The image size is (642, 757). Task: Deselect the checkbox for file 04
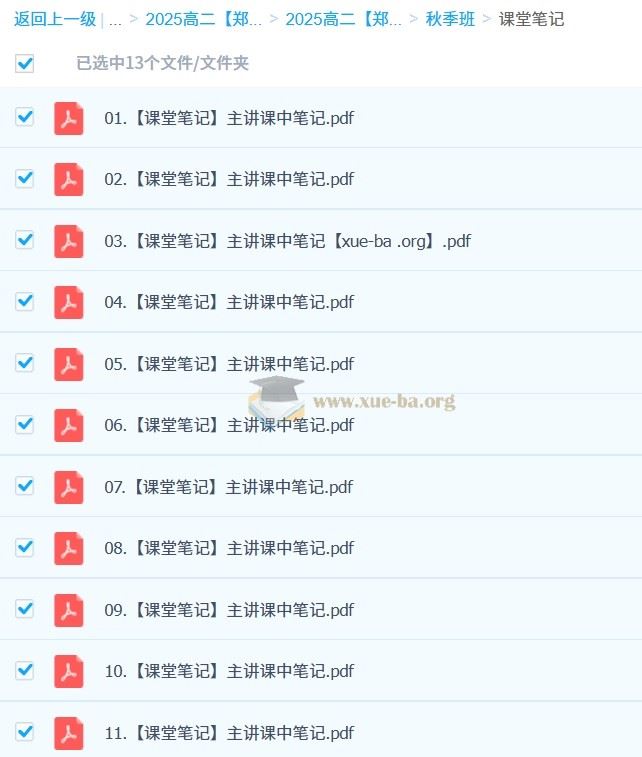pos(25,301)
